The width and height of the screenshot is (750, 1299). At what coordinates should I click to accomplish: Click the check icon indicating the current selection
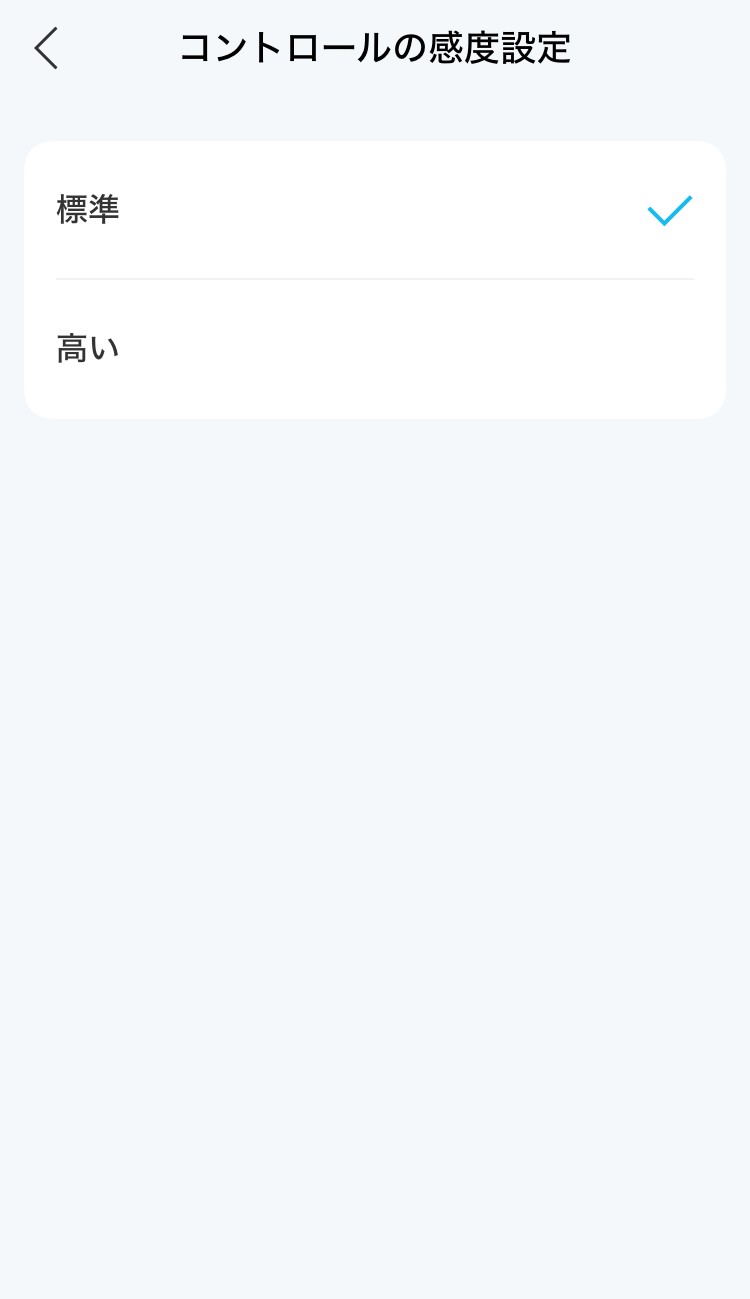(669, 211)
